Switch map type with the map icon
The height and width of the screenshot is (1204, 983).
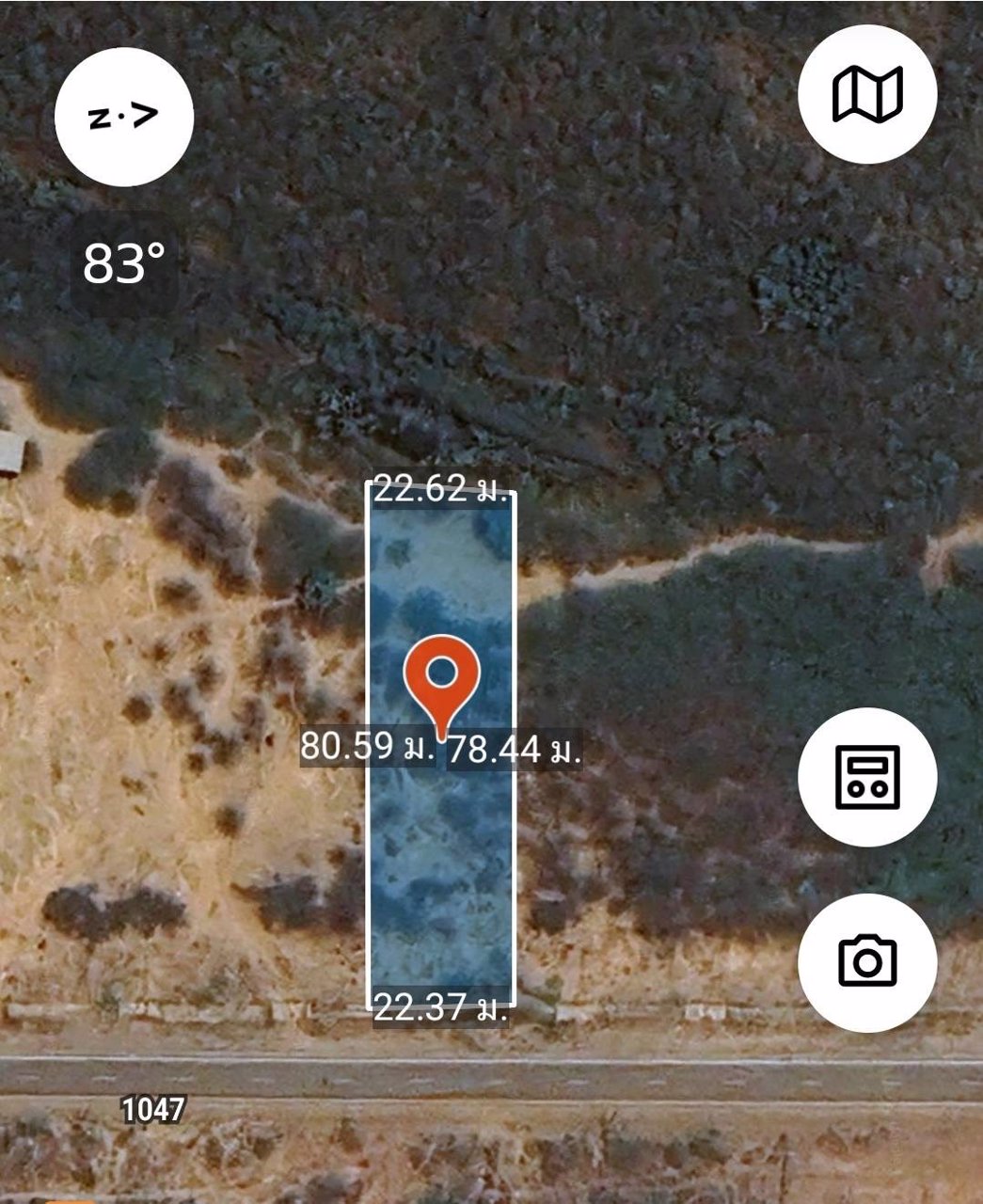[x=867, y=94]
